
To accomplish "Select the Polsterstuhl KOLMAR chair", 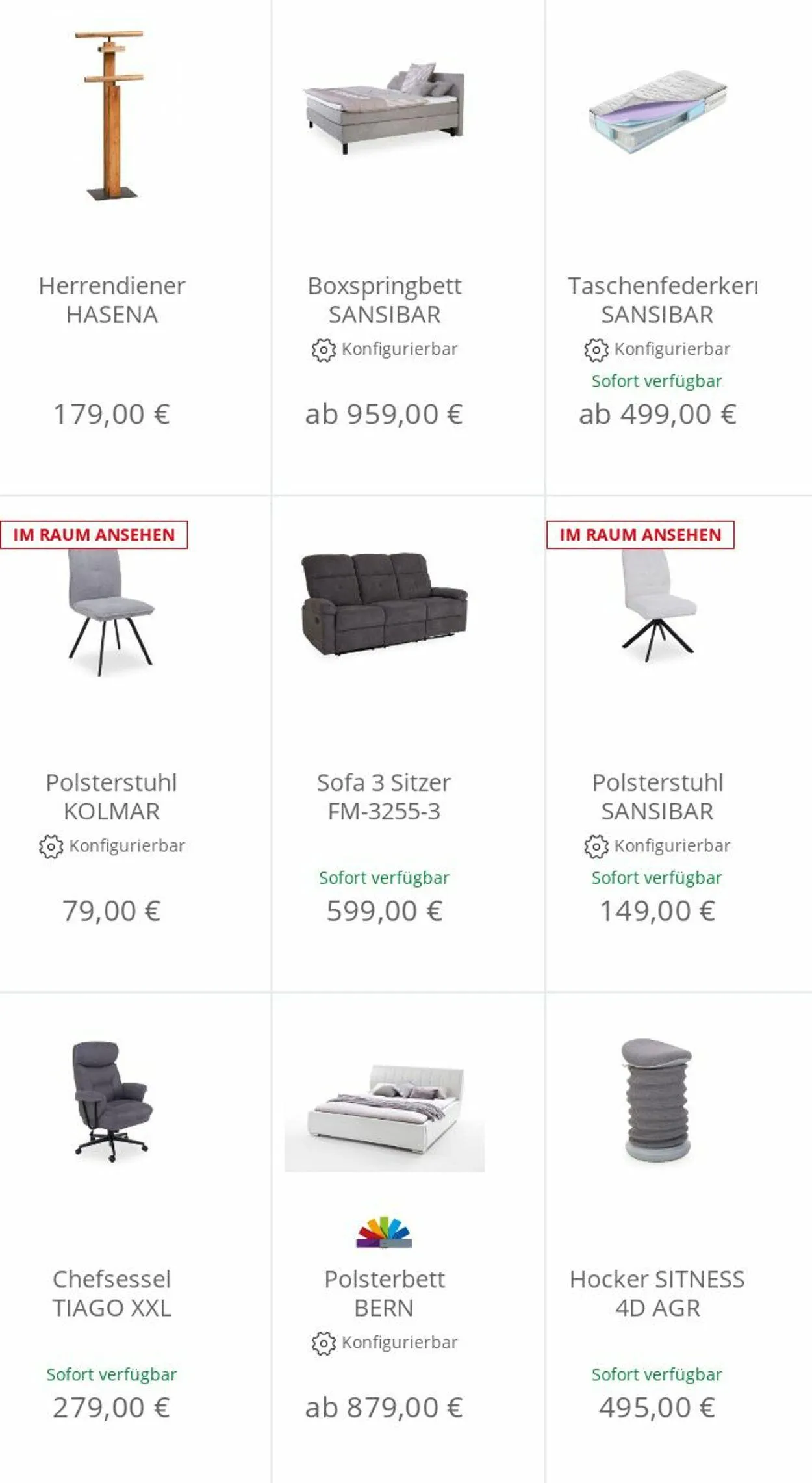I will coord(112,797).
